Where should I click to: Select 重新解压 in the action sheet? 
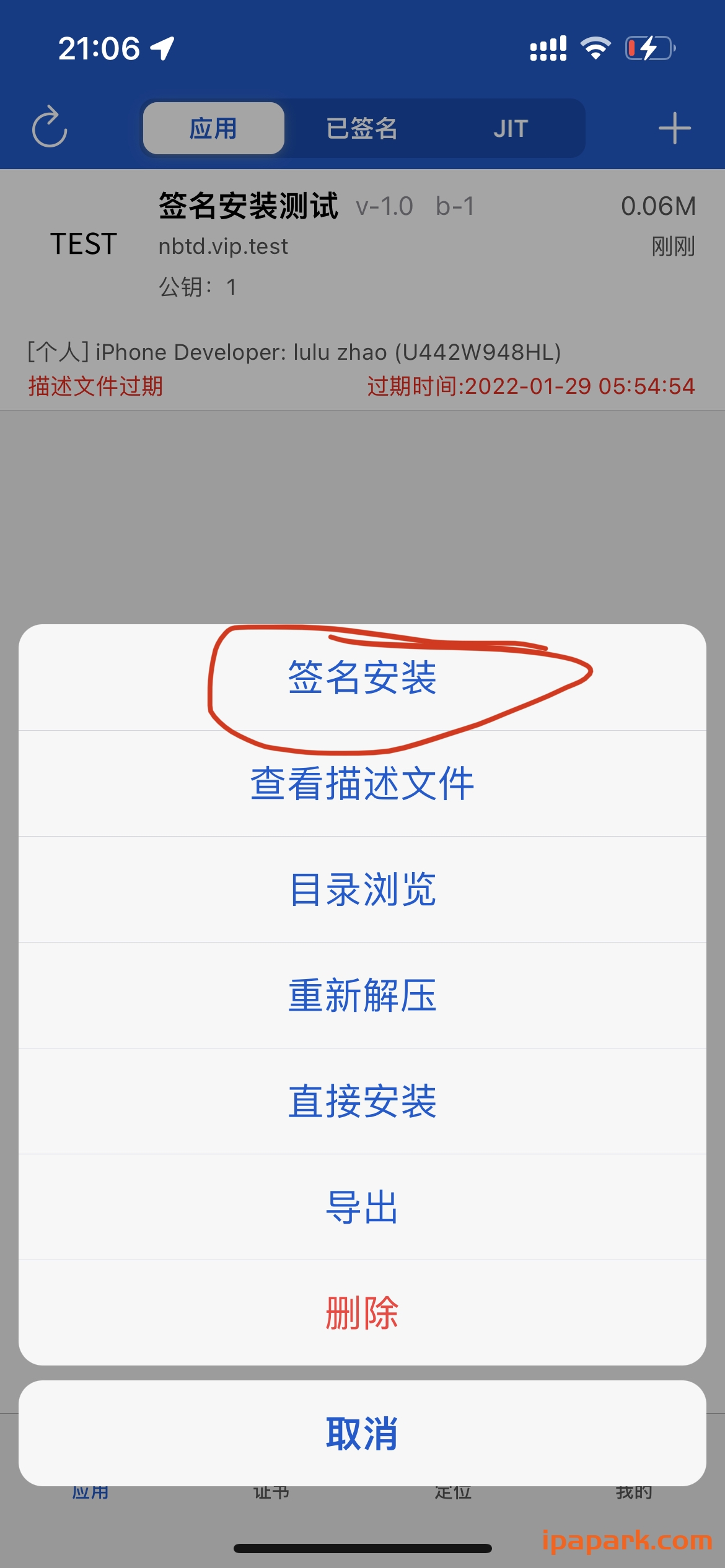pos(362,995)
